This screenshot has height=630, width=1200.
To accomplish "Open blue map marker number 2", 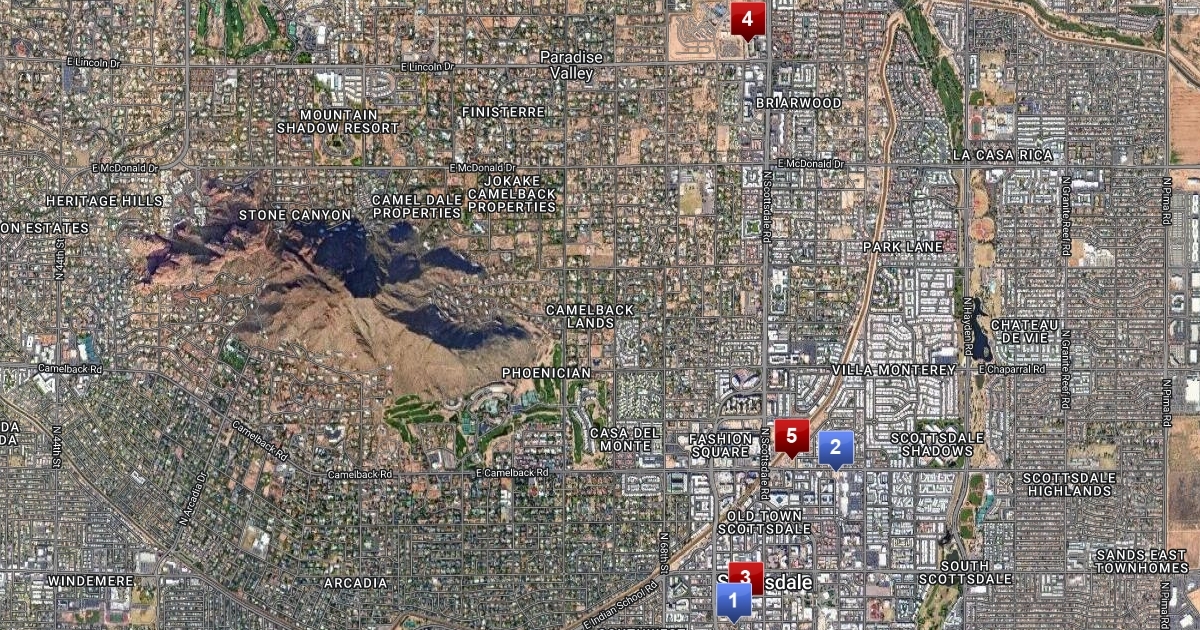I will click(x=835, y=448).
